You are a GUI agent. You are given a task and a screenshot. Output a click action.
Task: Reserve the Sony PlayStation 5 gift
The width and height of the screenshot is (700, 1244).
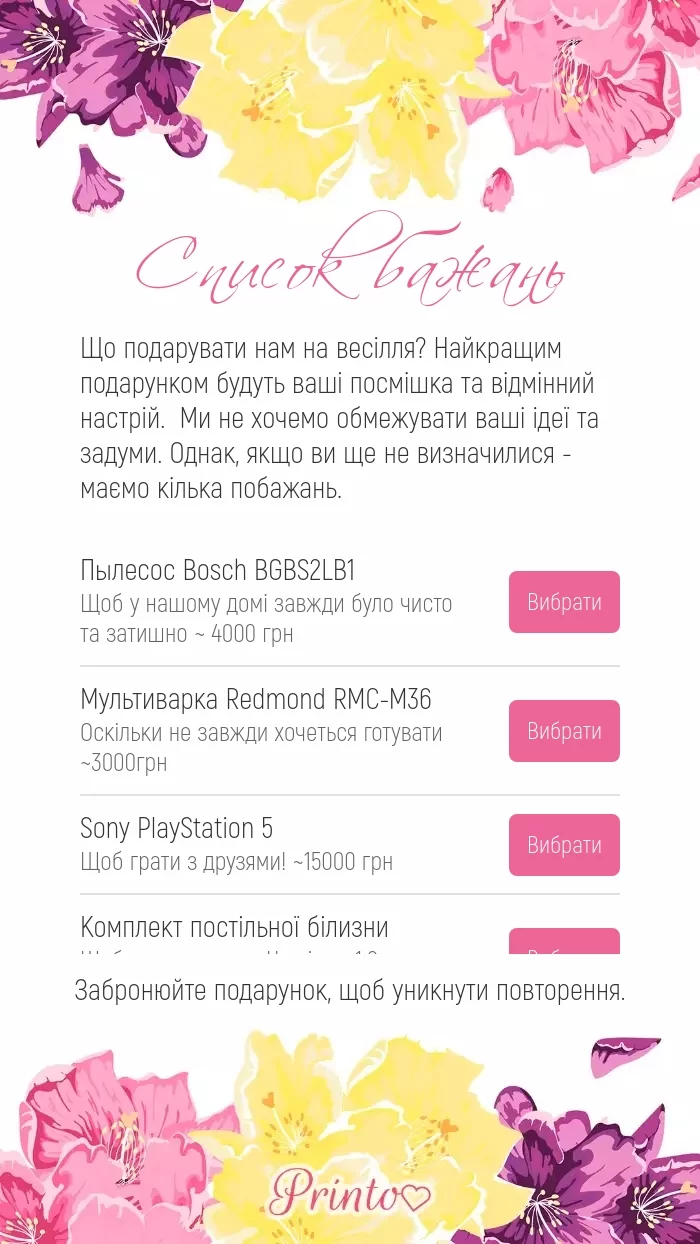[564, 845]
